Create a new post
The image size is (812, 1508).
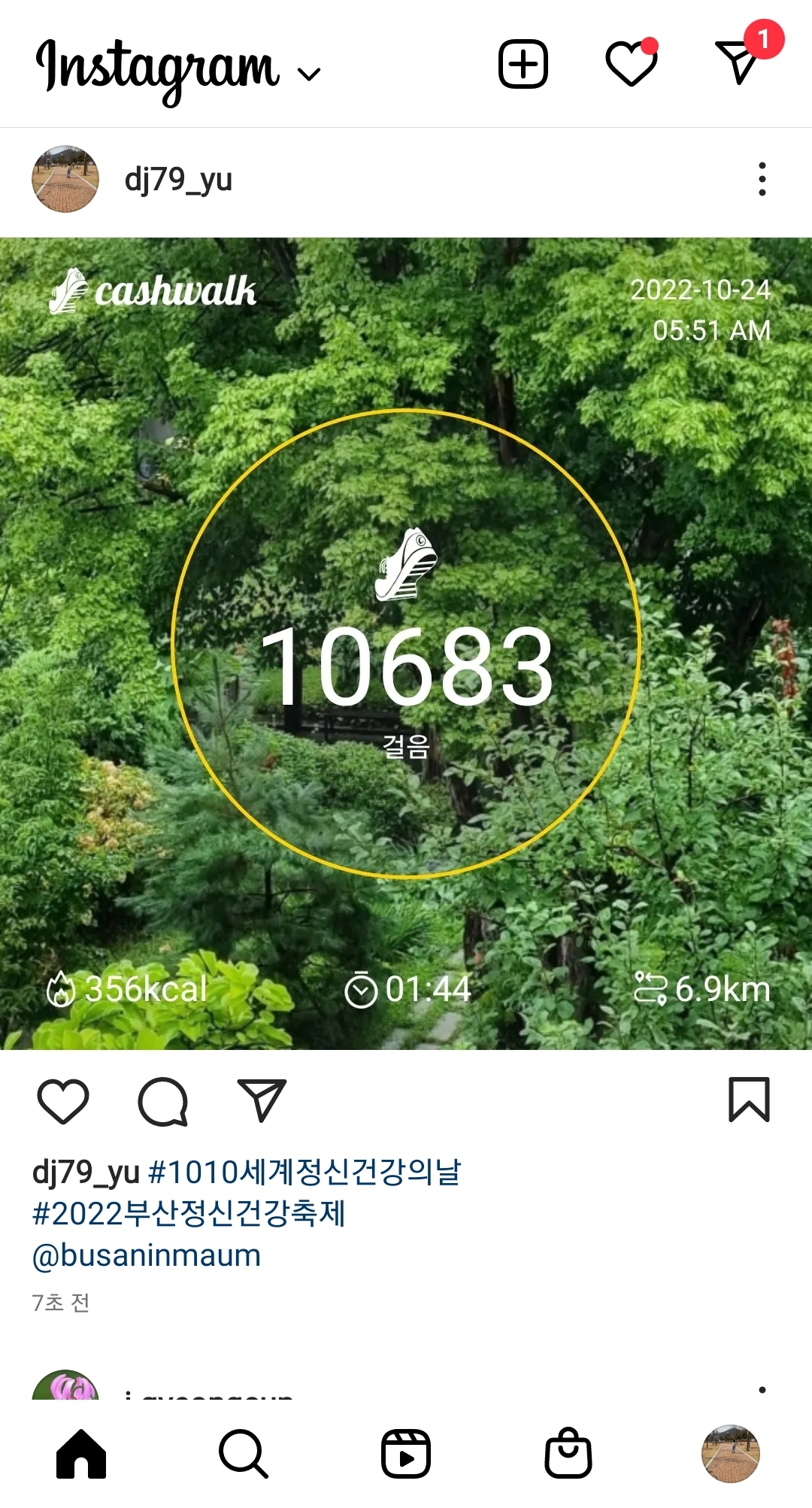pos(523,64)
